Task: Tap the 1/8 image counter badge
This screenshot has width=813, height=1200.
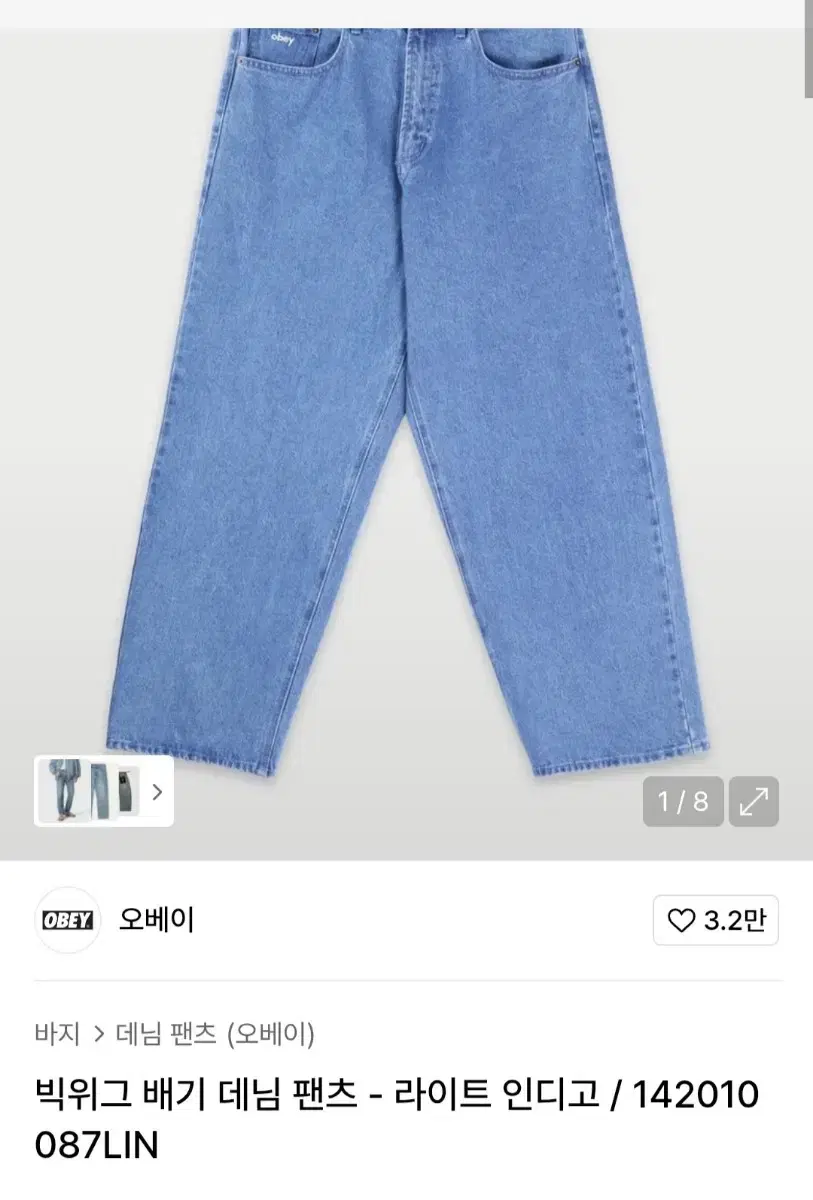Action: 684,800
